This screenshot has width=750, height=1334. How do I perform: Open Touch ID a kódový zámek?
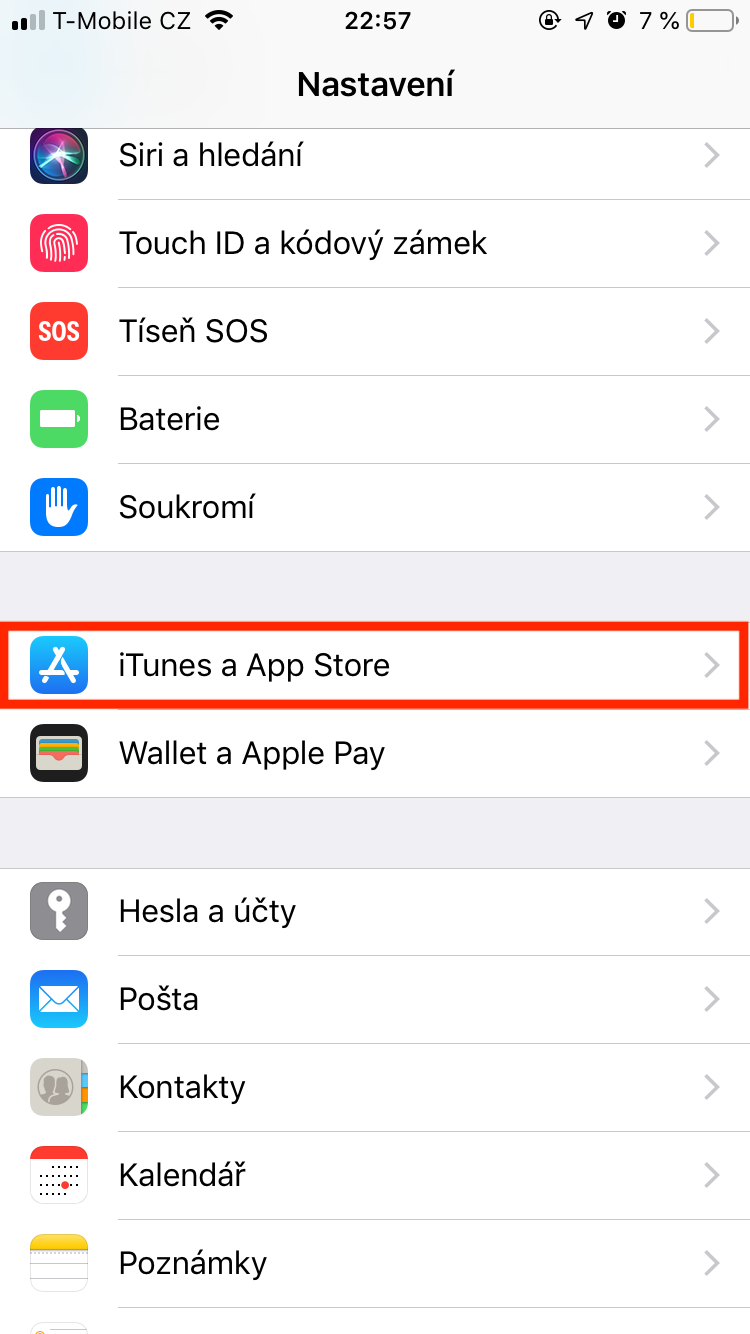375,244
